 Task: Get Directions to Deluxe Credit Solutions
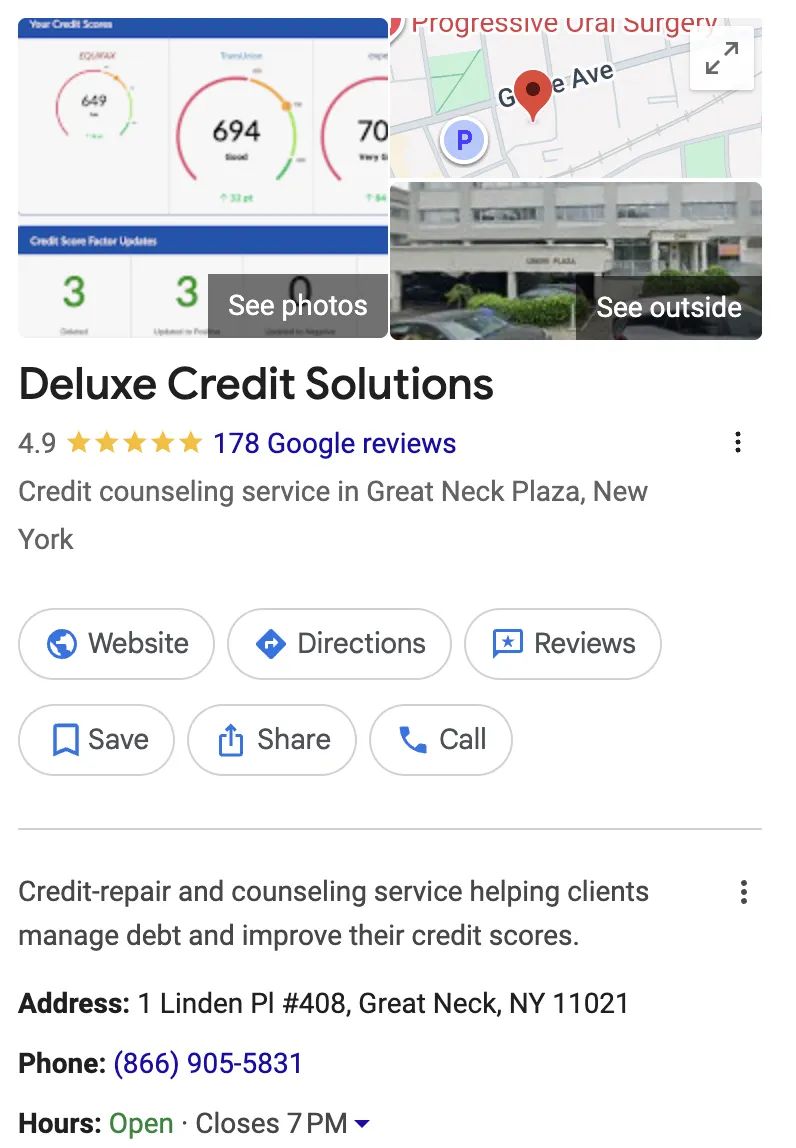pos(339,644)
